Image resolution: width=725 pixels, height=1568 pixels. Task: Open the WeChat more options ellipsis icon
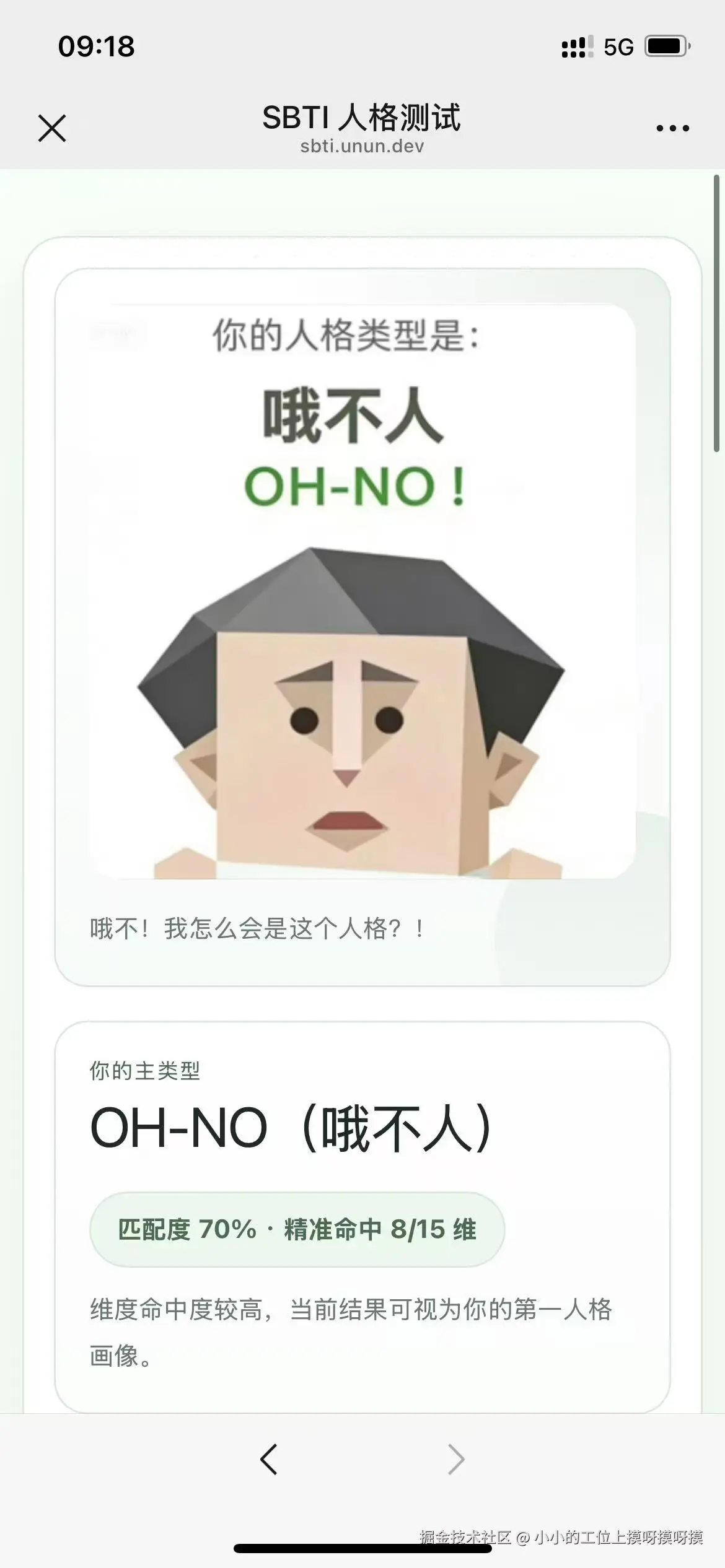click(x=673, y=127)
